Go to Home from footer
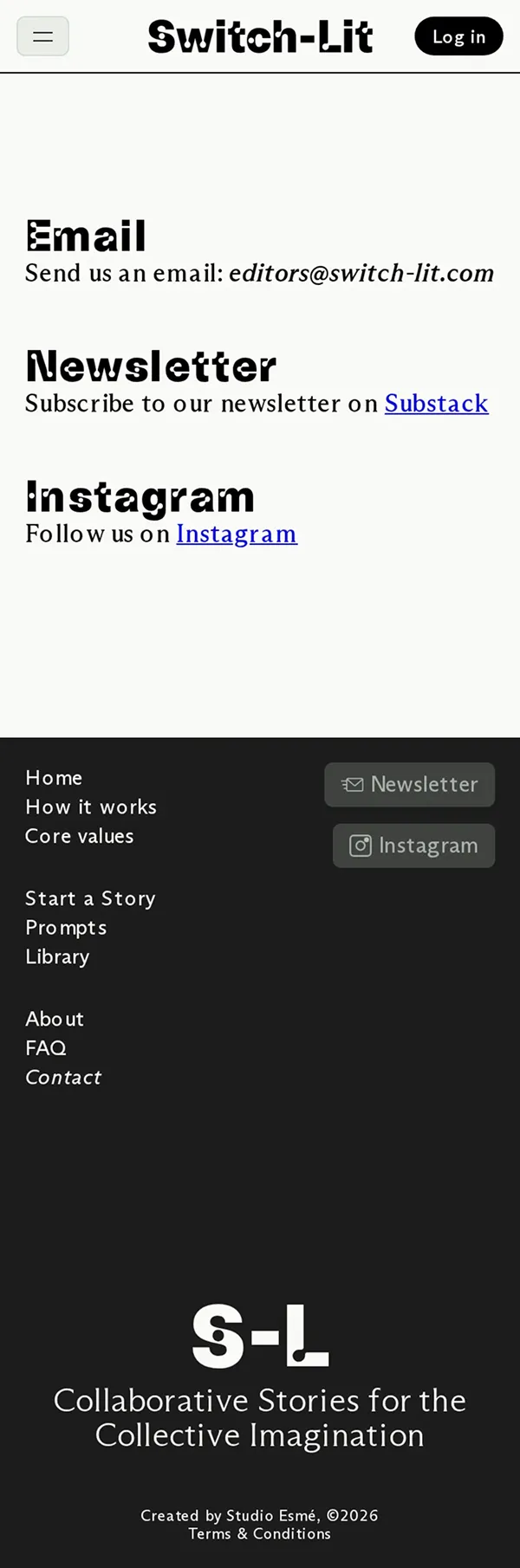The width and height of the screenshot is (520, 1568). [54, 778]
